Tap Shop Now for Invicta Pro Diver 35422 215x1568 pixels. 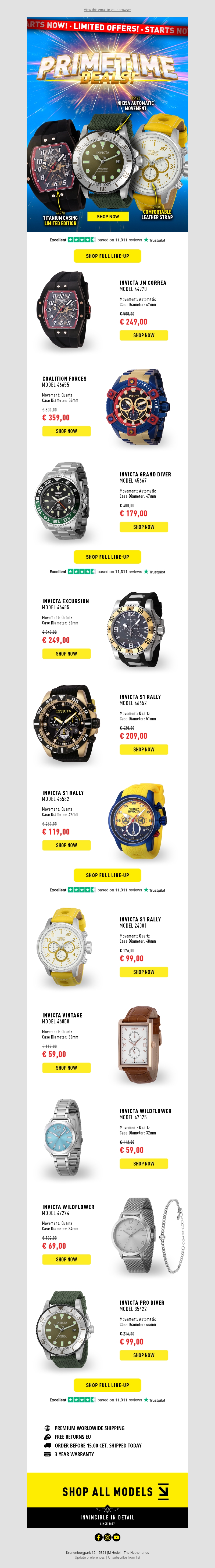(x=144, y=1356)
